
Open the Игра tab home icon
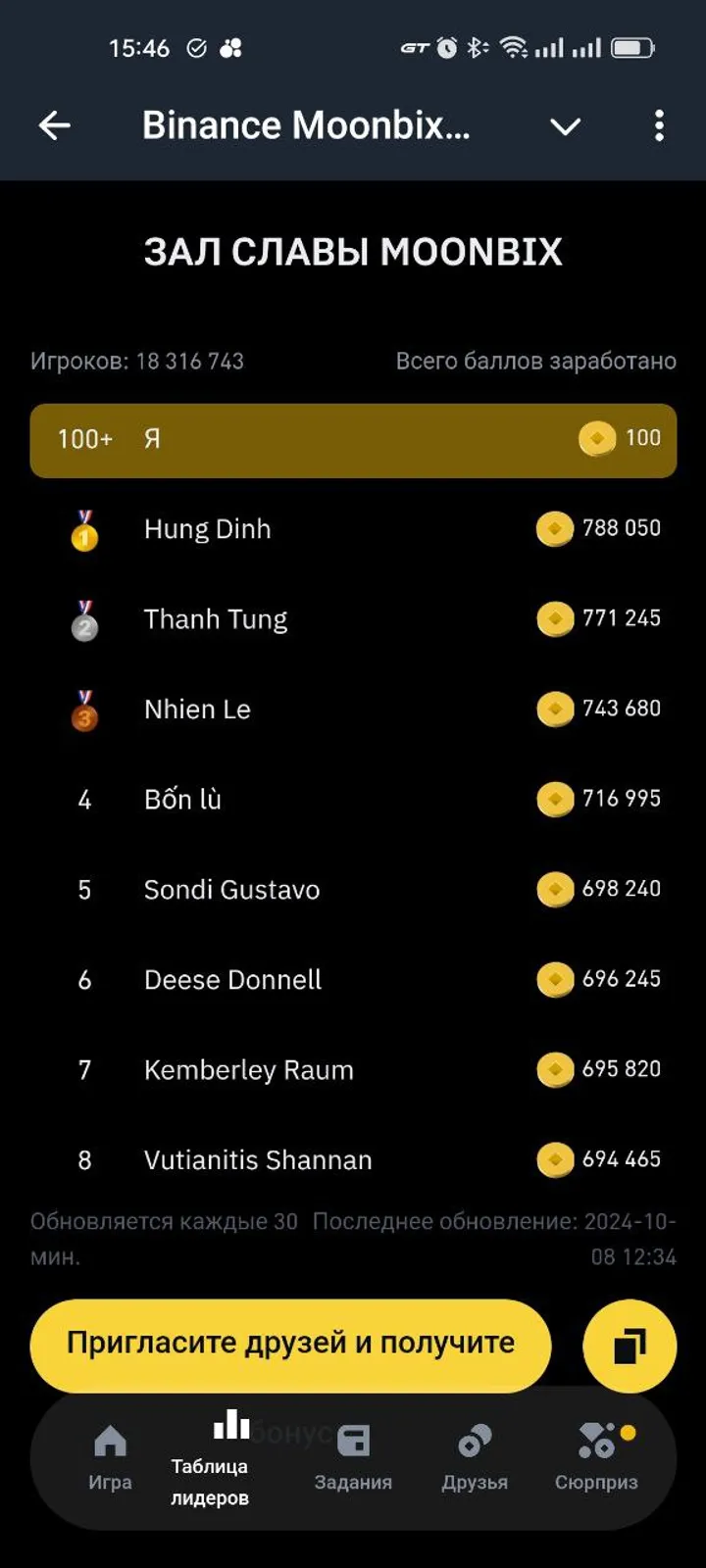click(110, 1441)
